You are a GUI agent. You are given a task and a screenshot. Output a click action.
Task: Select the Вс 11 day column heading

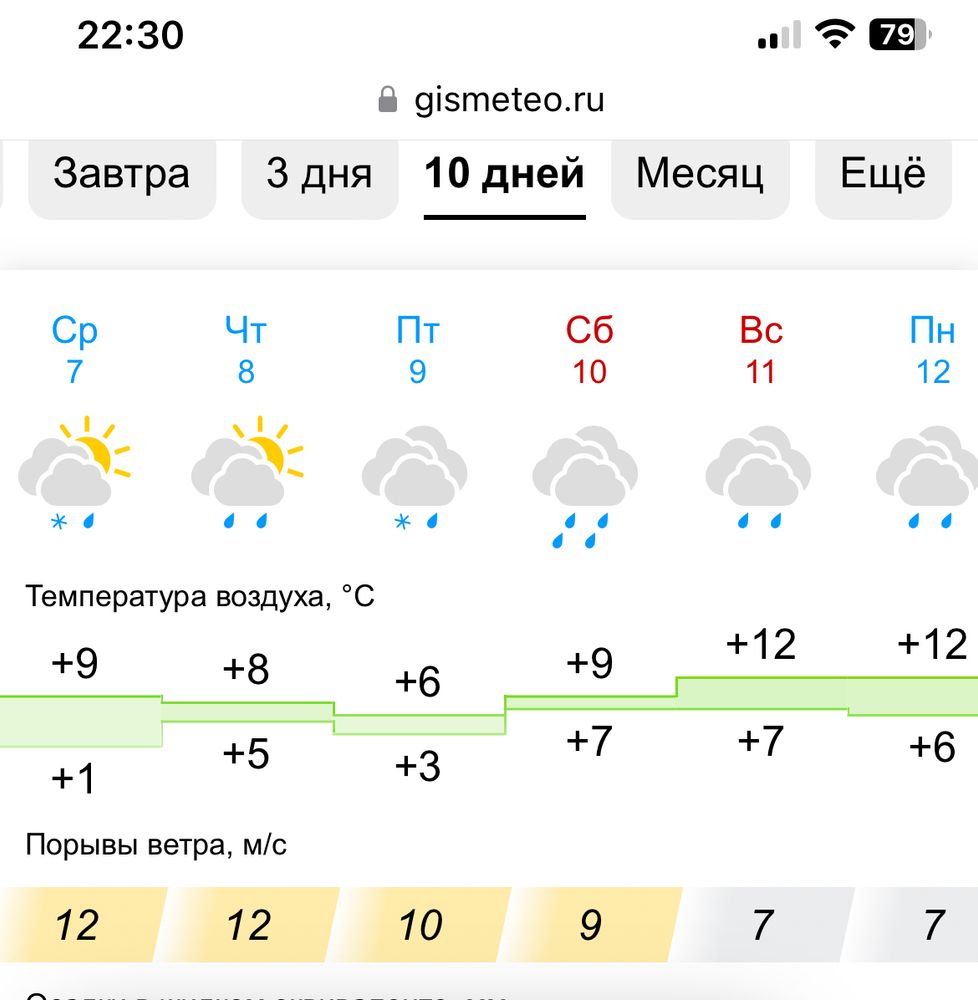[x=762, y=348]
